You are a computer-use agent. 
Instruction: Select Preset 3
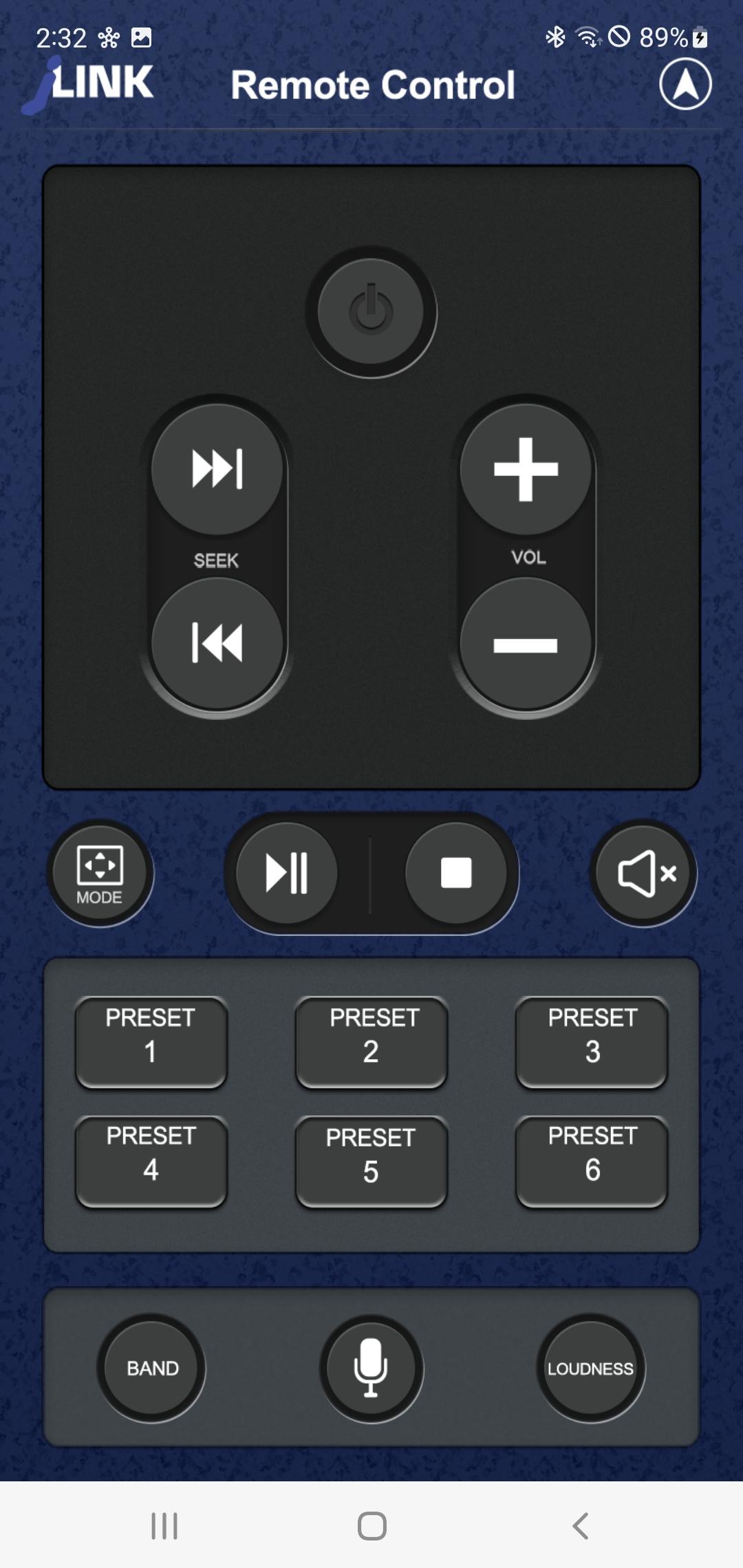592,1042
